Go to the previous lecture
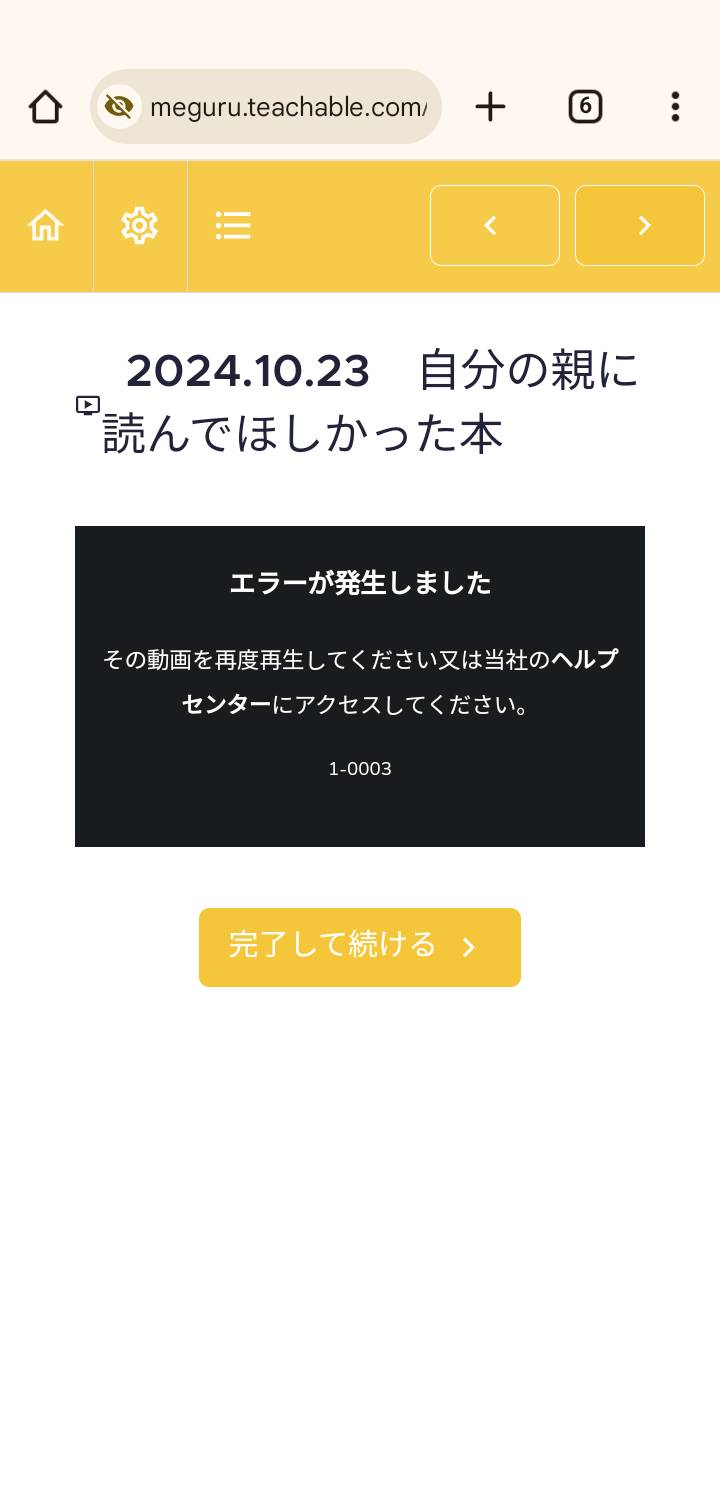The image size is (720, 1496). 495,226
